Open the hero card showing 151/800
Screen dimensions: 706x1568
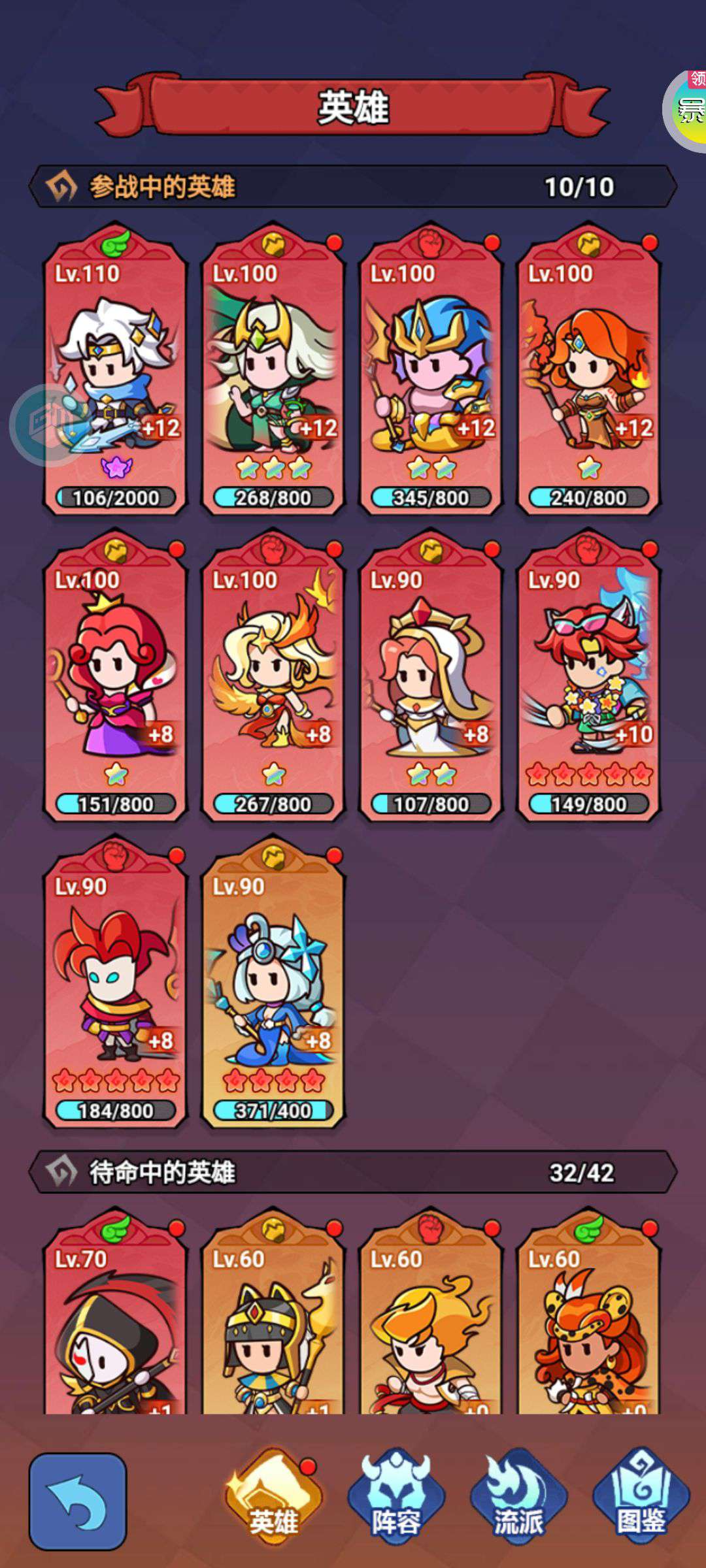[115, 679]
